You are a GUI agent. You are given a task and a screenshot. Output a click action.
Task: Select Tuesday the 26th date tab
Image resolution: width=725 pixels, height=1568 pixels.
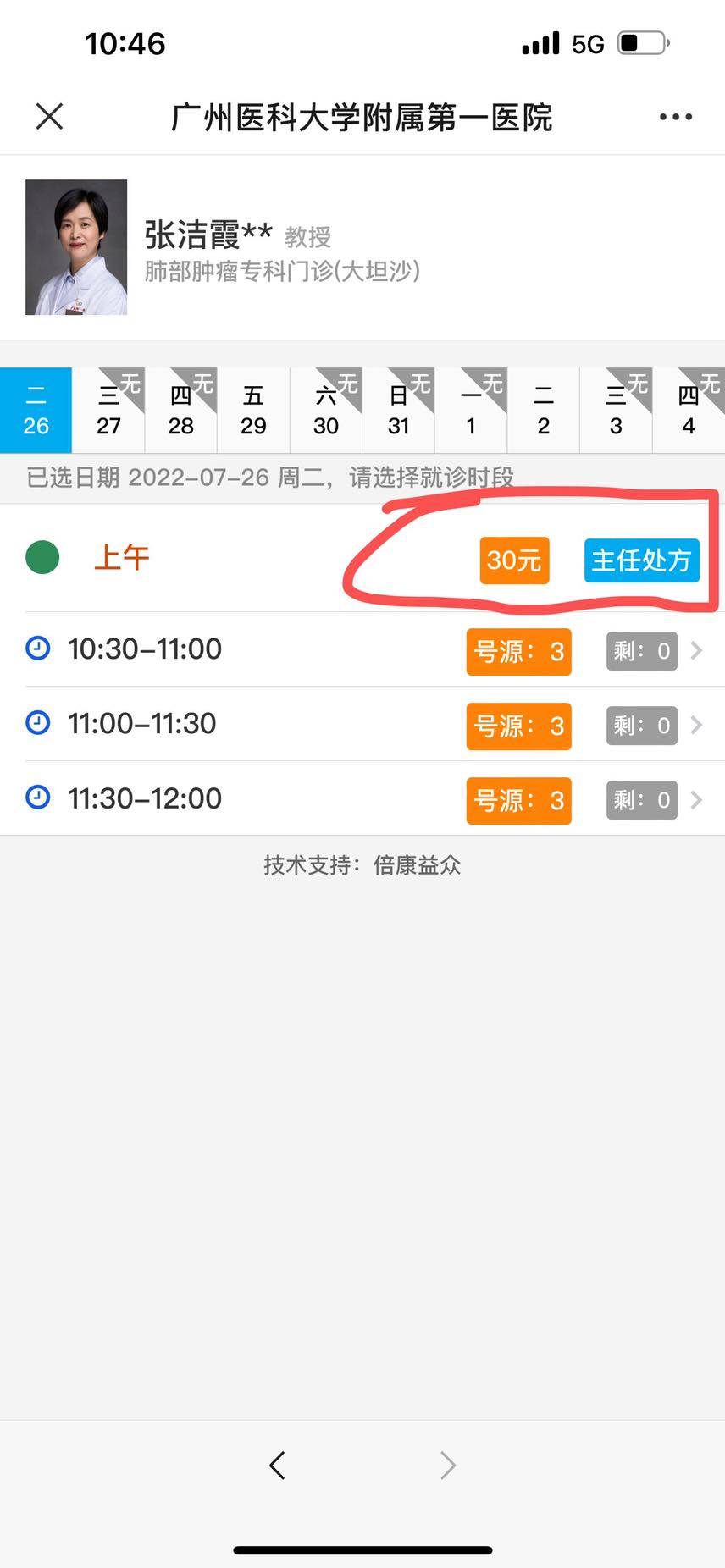coord(36,411)
